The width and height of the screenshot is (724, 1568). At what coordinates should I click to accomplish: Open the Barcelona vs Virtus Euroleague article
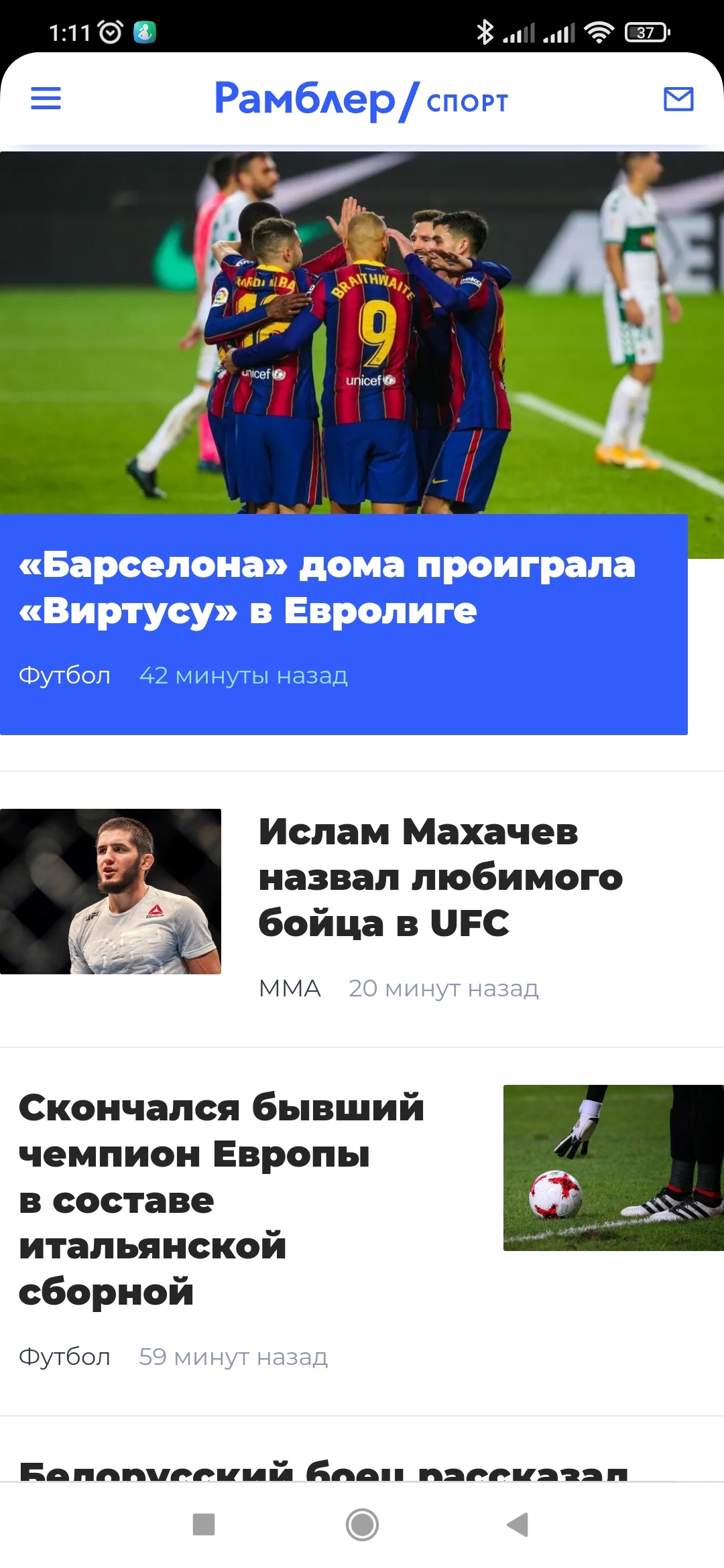[326, 588]
